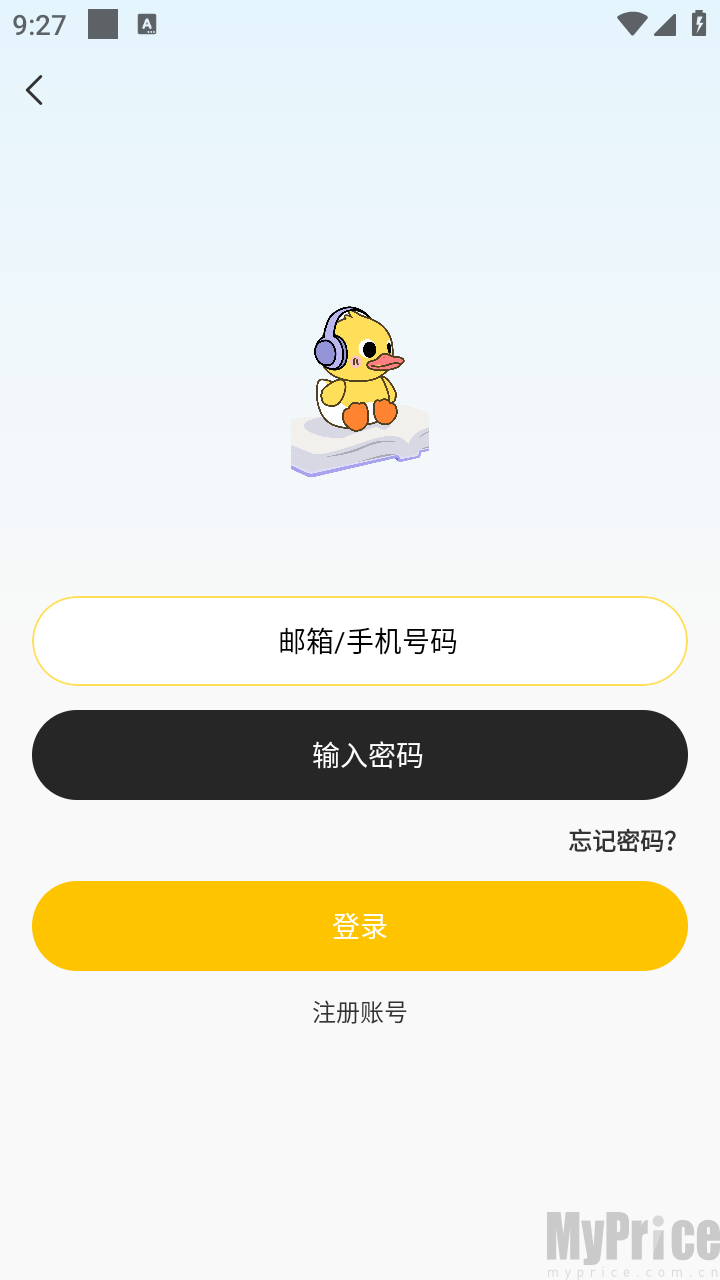
Task: Tap the cellular signal strength icon
Action: click(668, 25)
